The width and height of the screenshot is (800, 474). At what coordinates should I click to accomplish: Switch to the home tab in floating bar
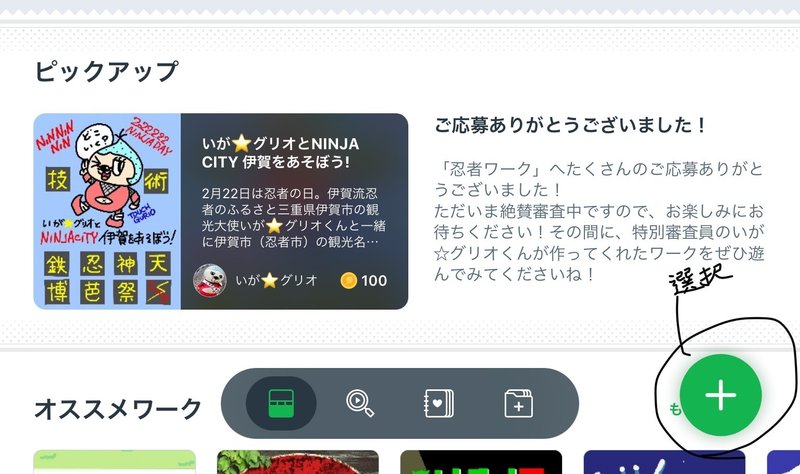[281, 403]
